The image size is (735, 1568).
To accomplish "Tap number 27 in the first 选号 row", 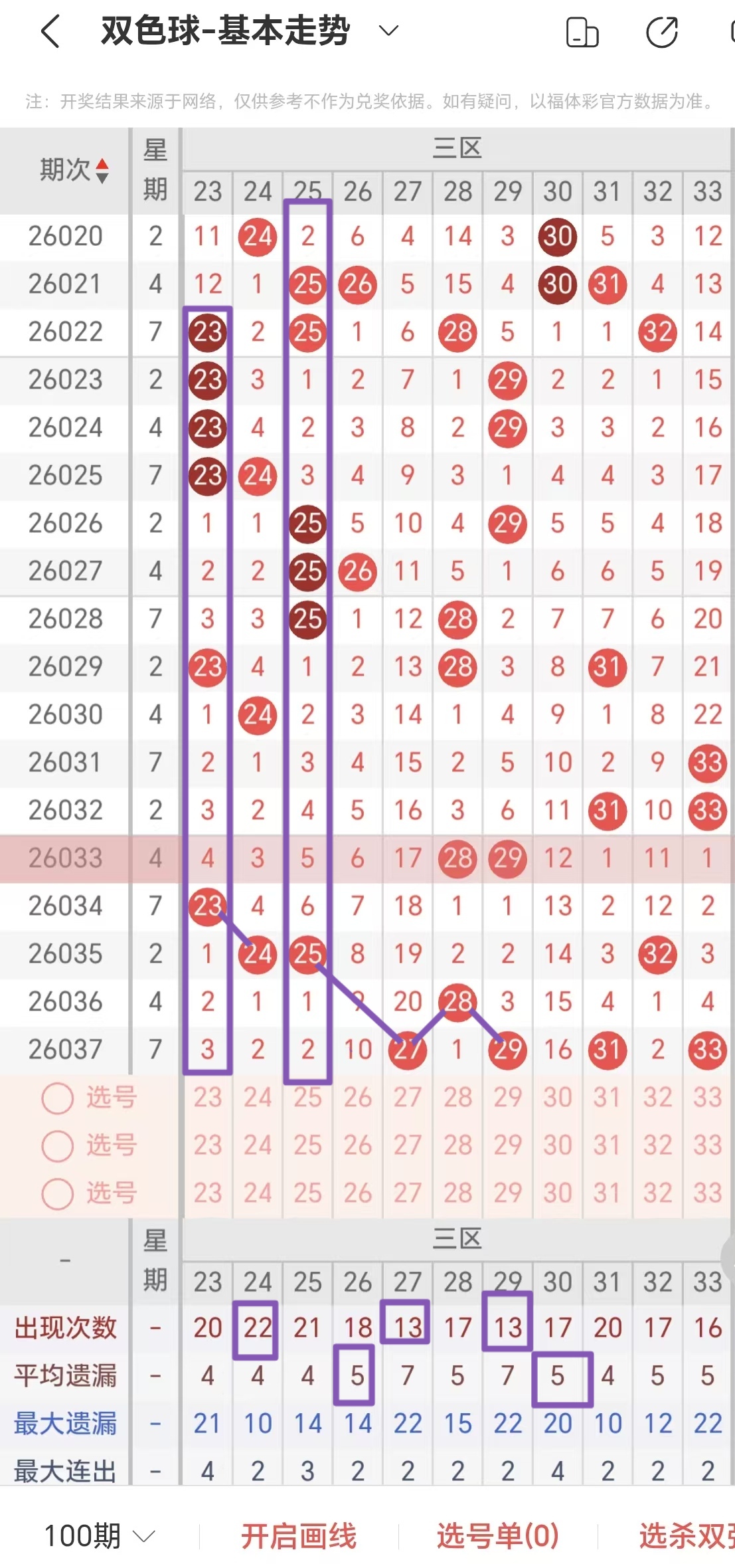I will (406, 1098).
